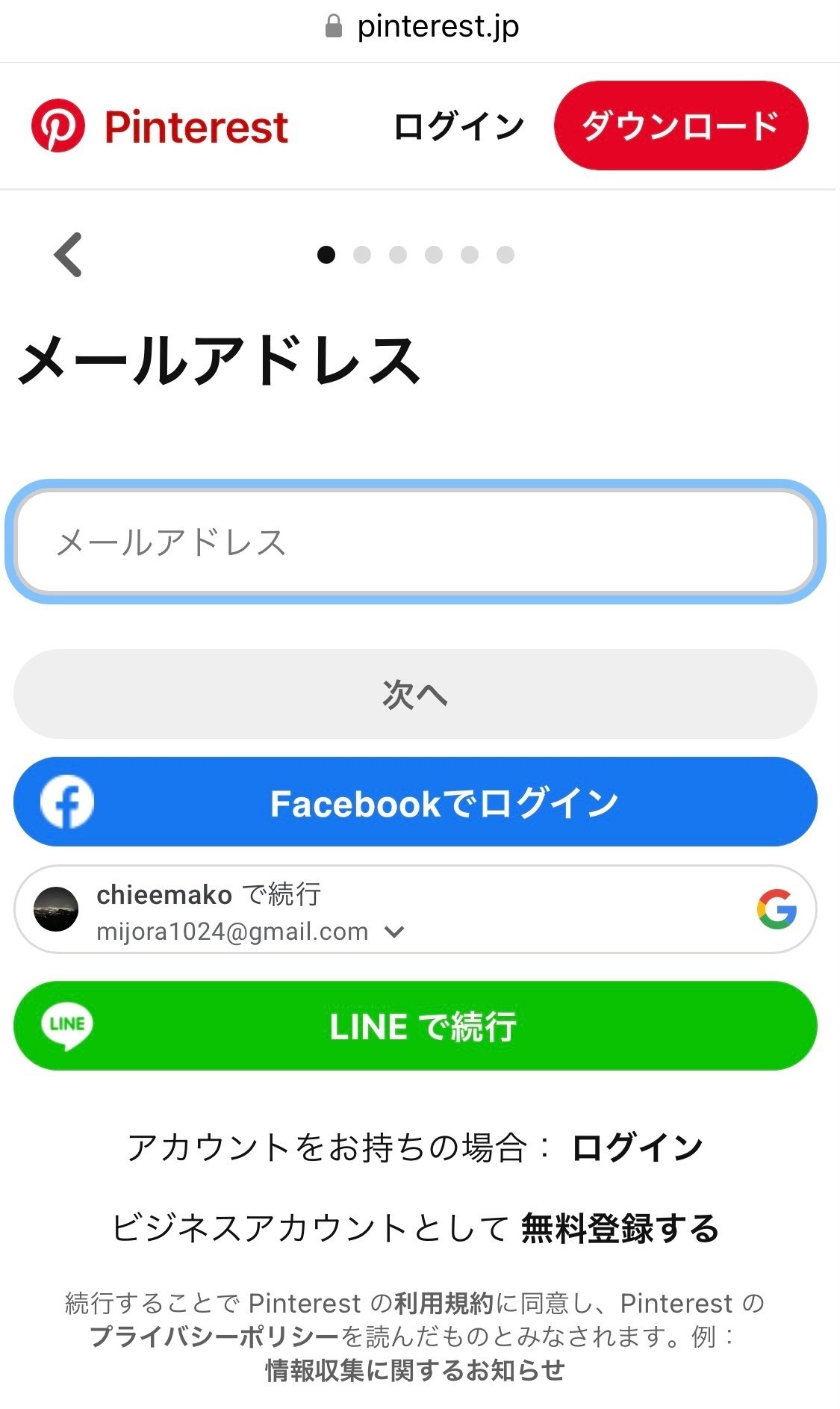Log in with the Facebookでログイン button
This screenshot has width=840, height=1409.
tap(415, 802)
